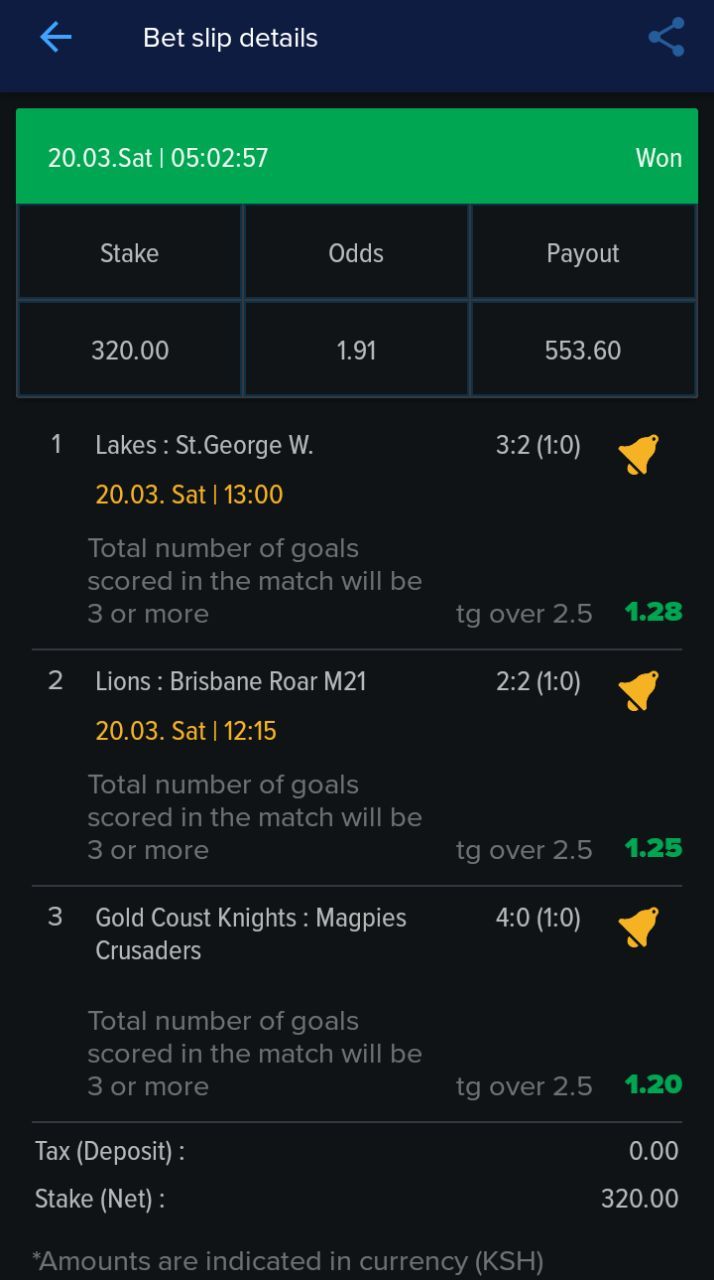
Task: Go back from Bet slip details
Action: point(56,38)
